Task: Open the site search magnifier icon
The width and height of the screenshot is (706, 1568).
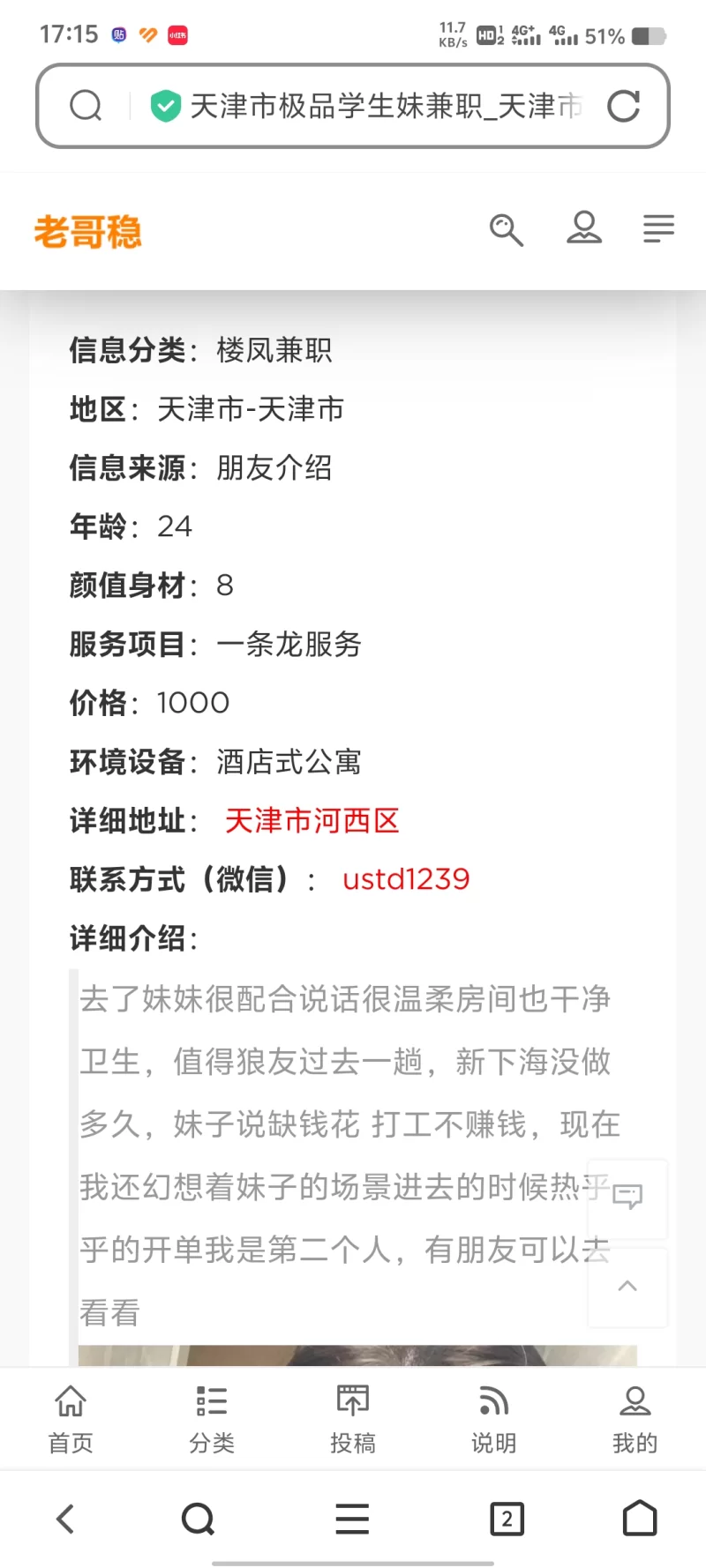Action: click(x=507, y=229)
